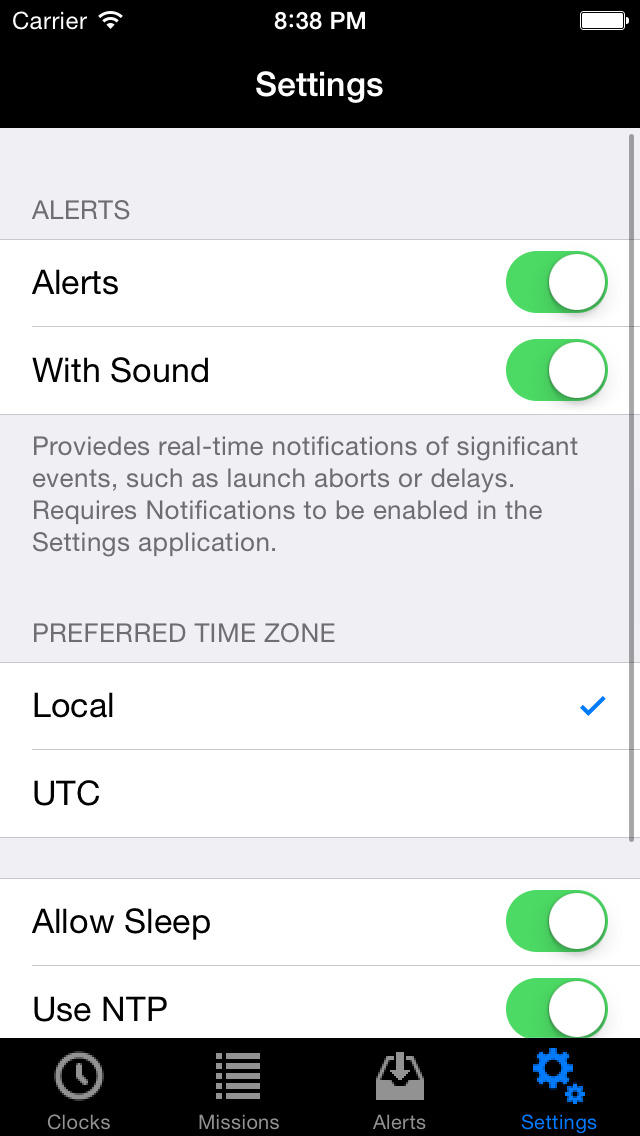Toggle the Allow Sleep switch
The height and width of the screenshot is (1136, 640).
556,922
